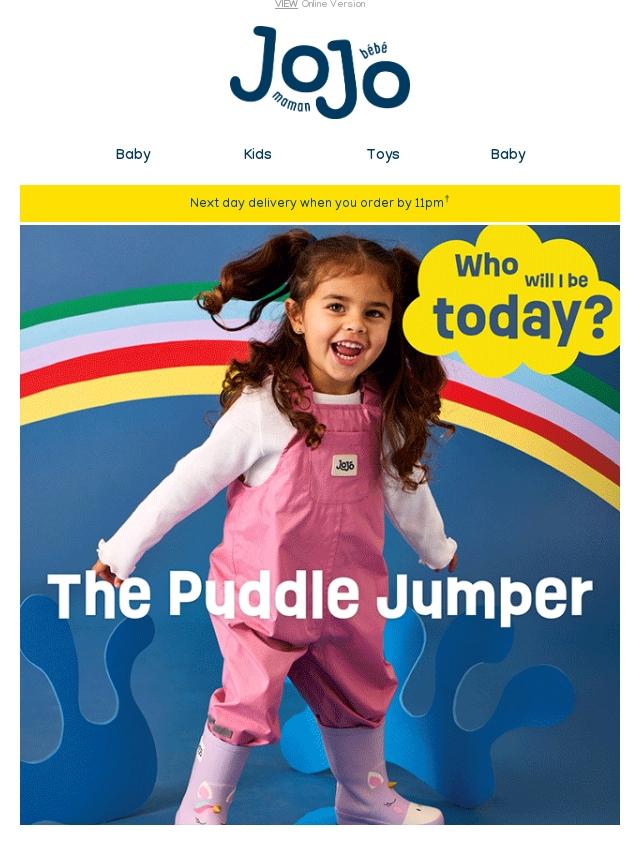The width and height of the screenshot is (640, 854).
Task: Open The Puddle Jumper hero image
Action: click(x=319, y=525)
